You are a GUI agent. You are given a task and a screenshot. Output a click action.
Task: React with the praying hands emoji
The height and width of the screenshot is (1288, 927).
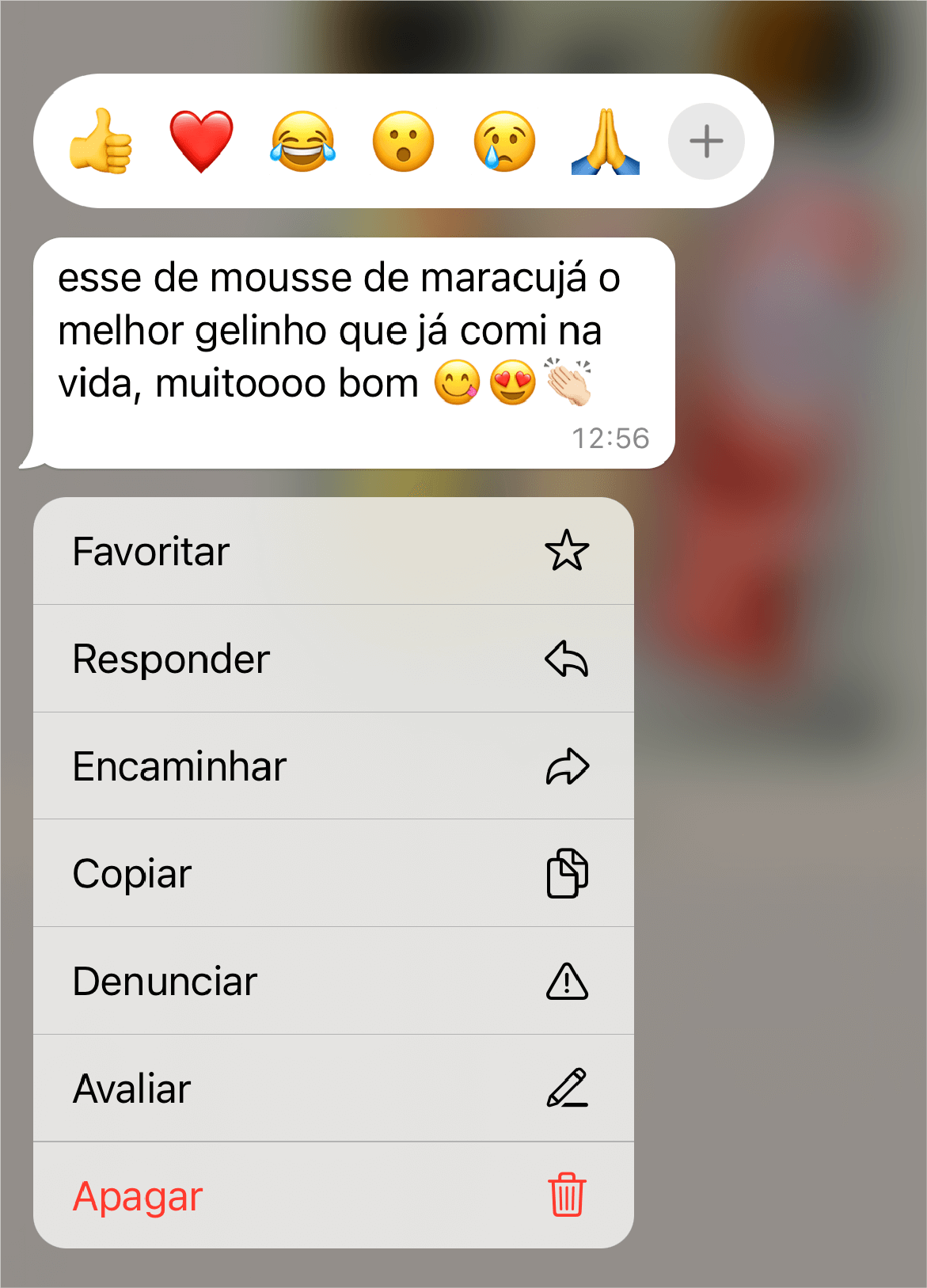[x=605, y=141]
